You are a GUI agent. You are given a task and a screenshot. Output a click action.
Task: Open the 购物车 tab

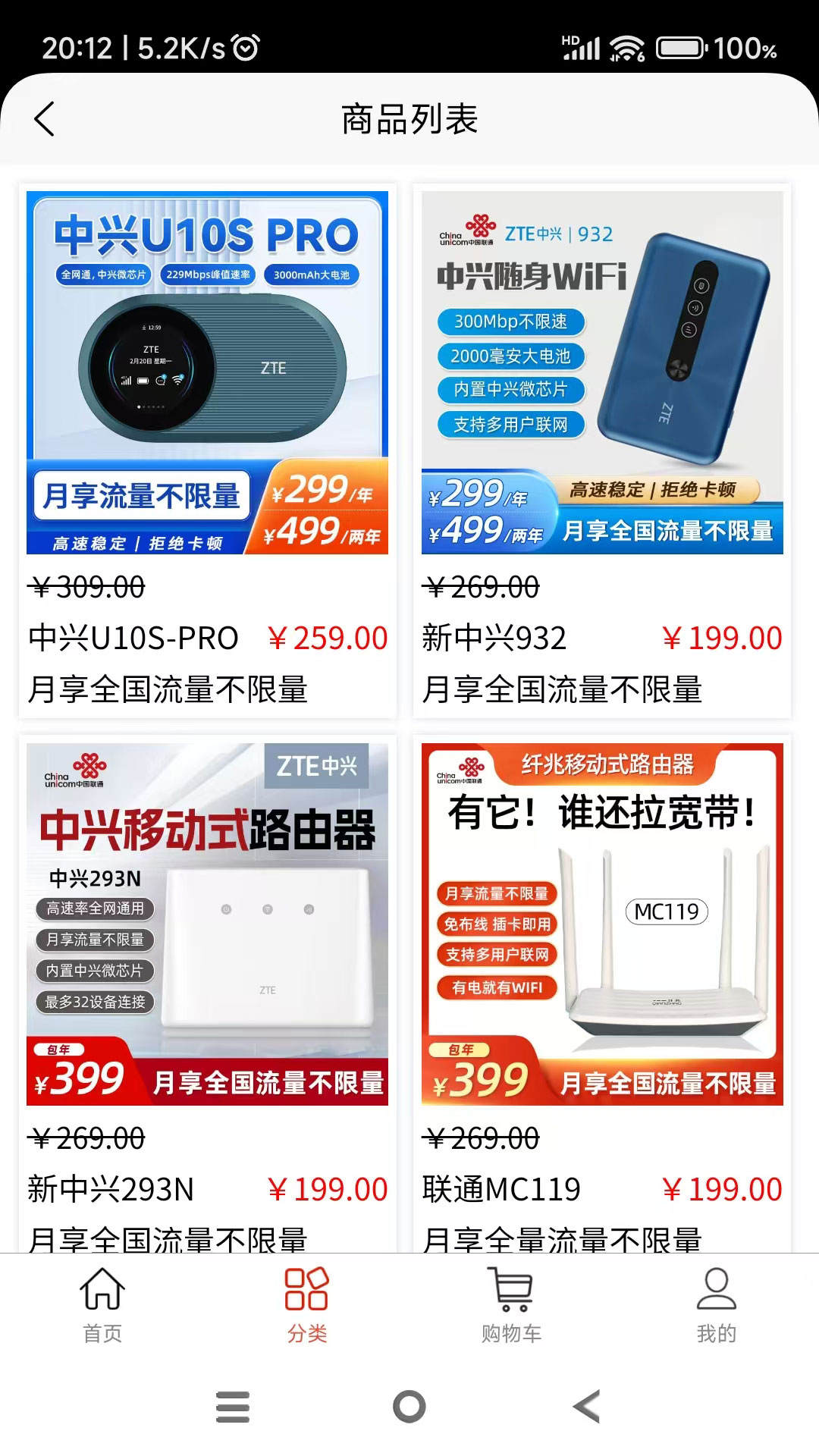pos(512,1305)
